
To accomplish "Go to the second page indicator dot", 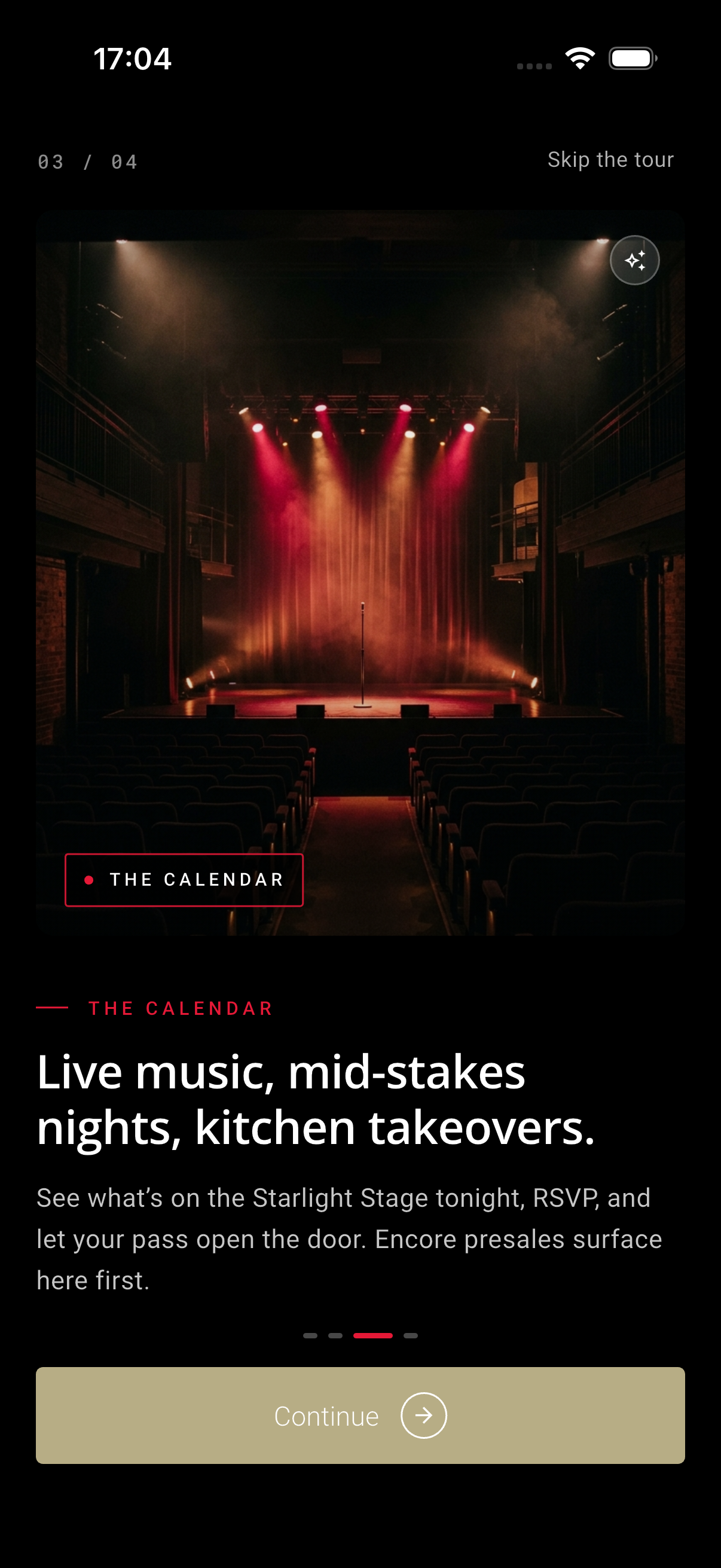I will tap(335, 1335).
